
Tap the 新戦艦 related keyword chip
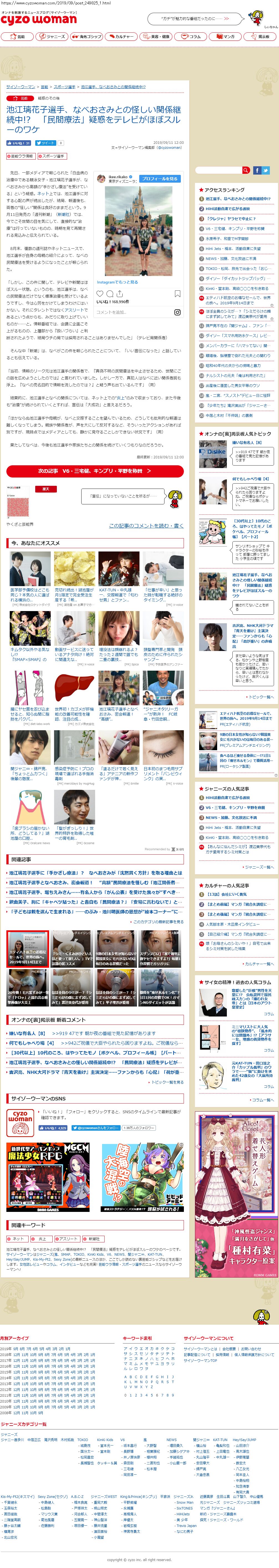click(x=92, y=1239)
